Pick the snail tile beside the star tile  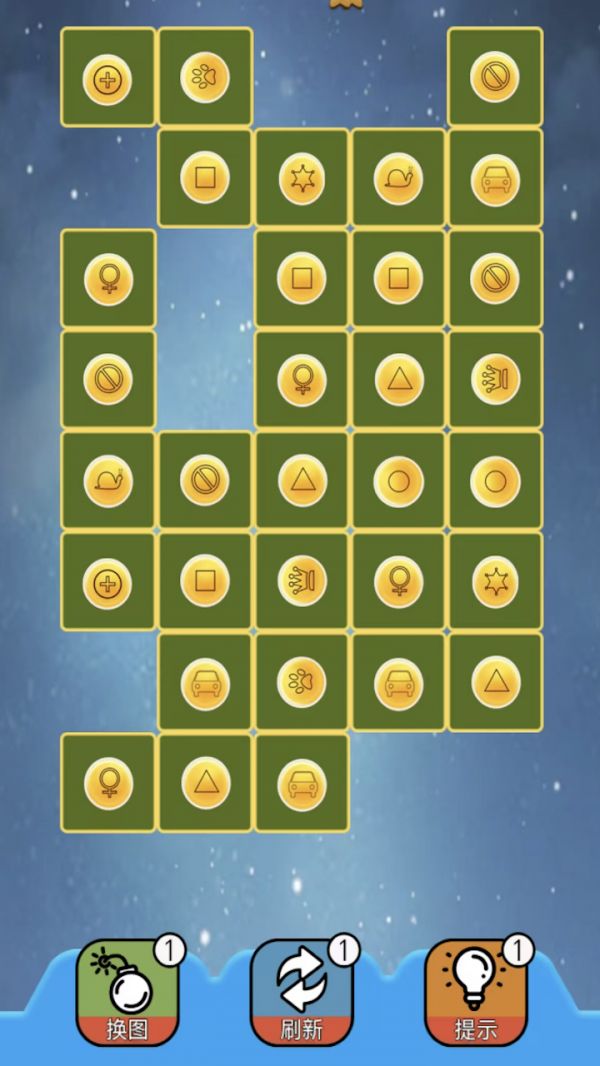click(398, 178)
